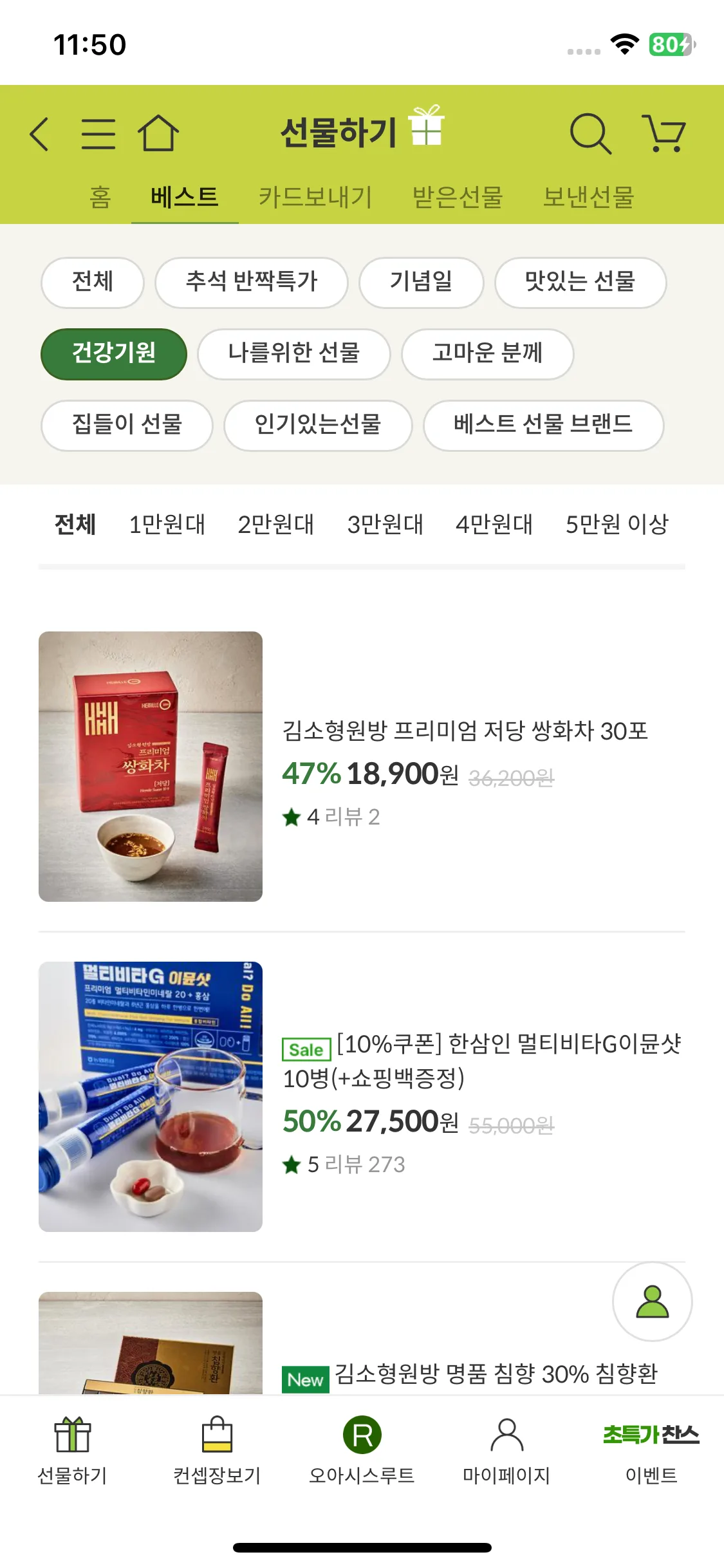
Task: Open 김소형원방 프리미엄 저당 쌍화차 30포 product
Action: click(x=465, y=731)
